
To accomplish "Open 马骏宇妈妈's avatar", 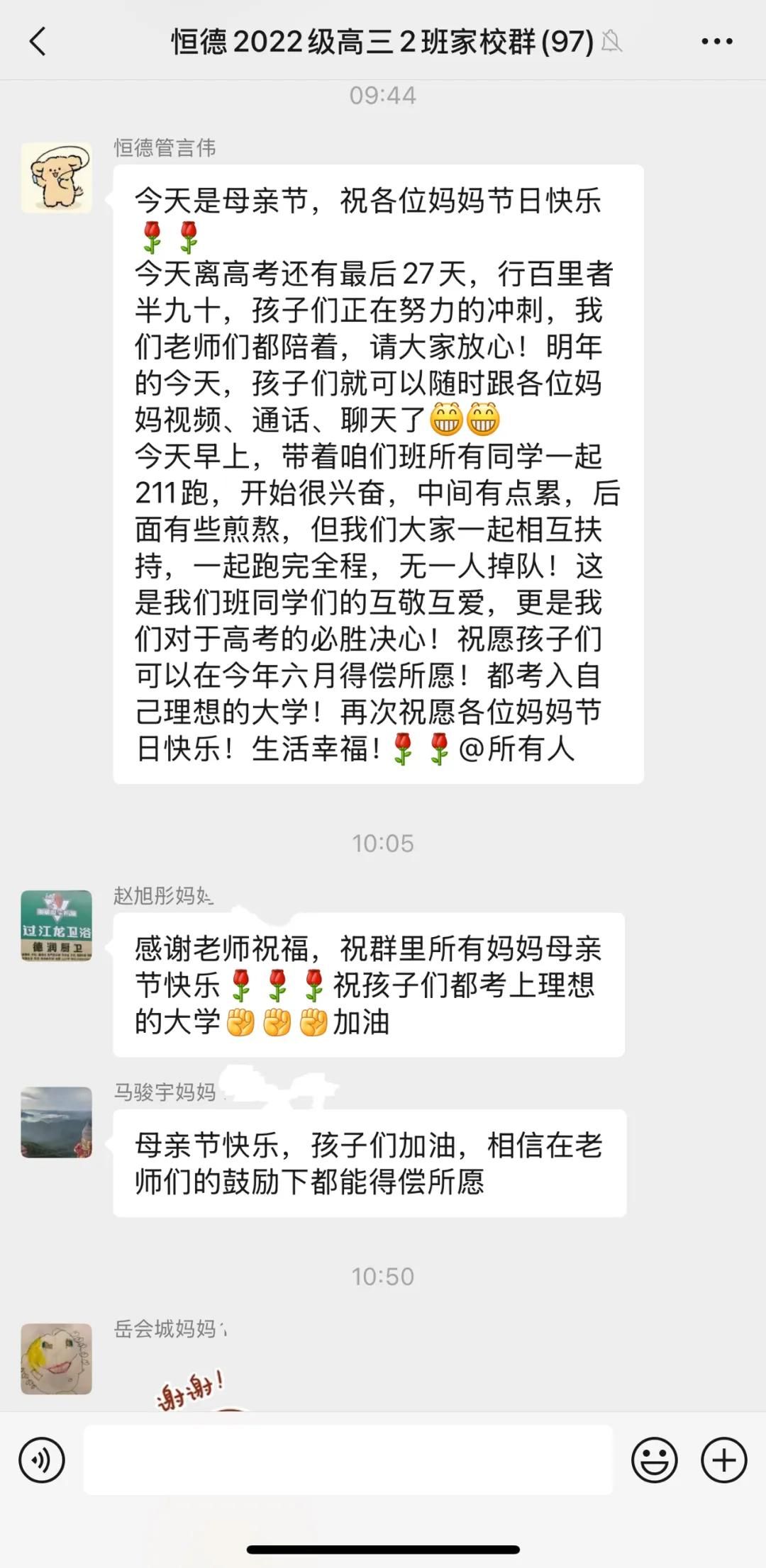I will [x=57, y=1122].
